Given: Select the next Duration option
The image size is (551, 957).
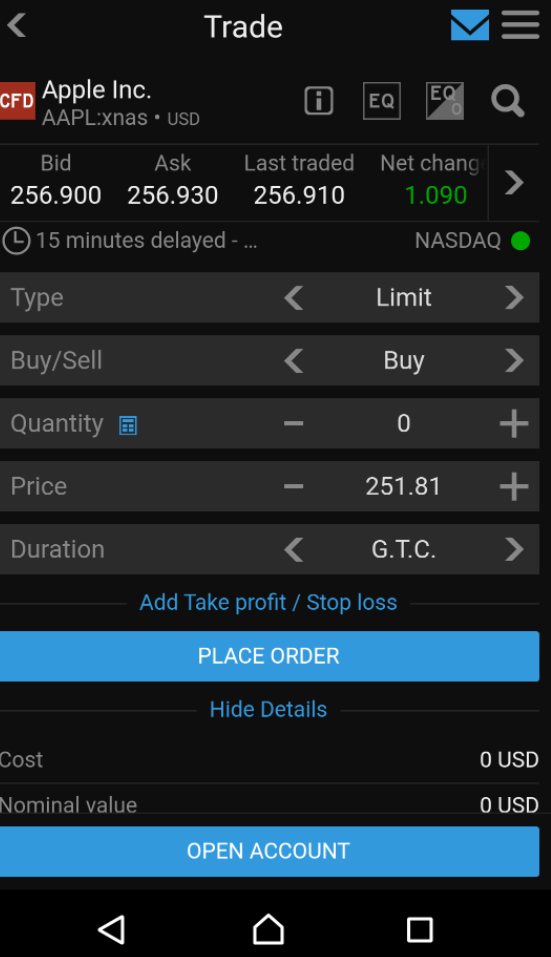Looking at the screenshot, I should click(514, 549).
